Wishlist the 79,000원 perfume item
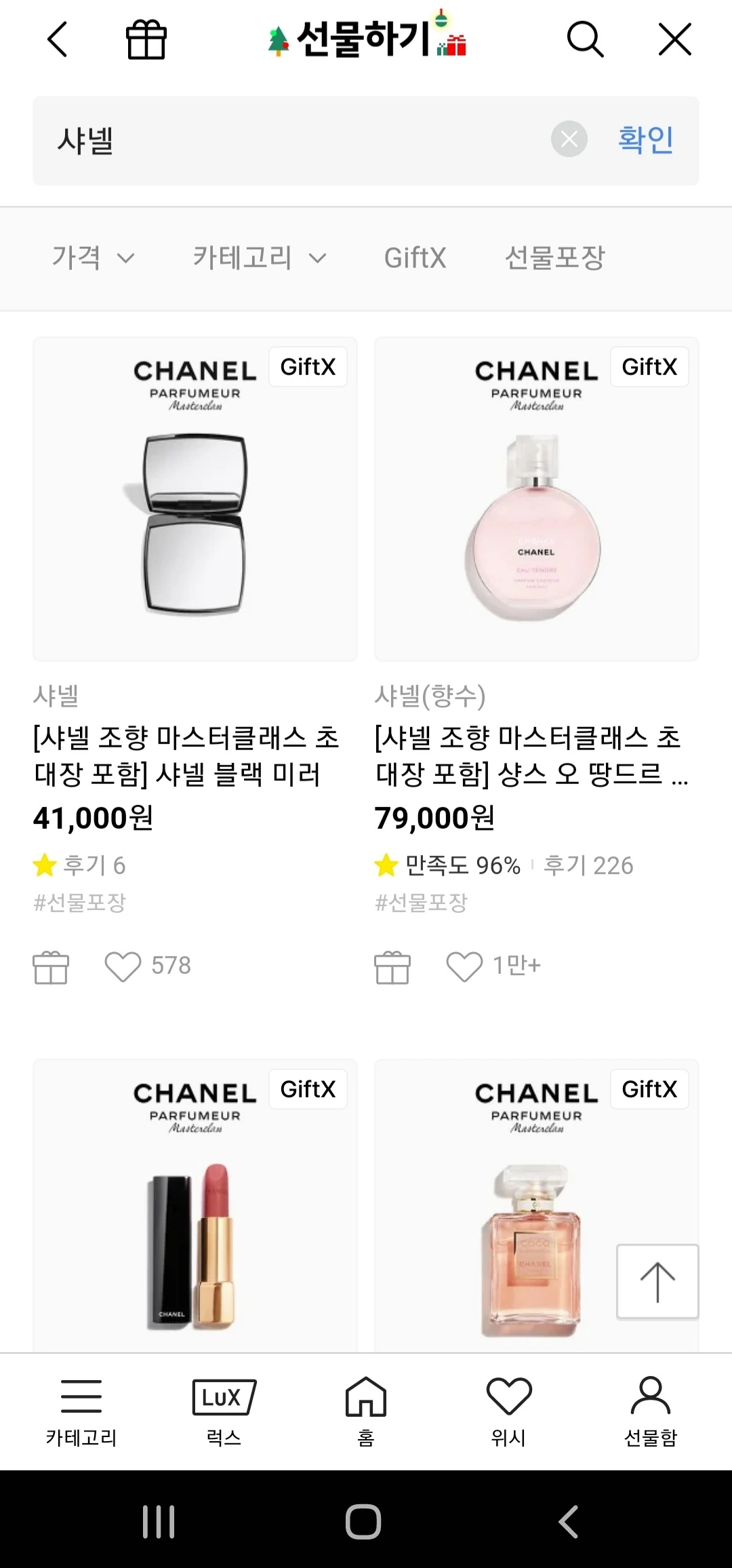Image resolution: width=732 pixels, height=1568 pixels. pyautogui.click(x=464, y=966)
